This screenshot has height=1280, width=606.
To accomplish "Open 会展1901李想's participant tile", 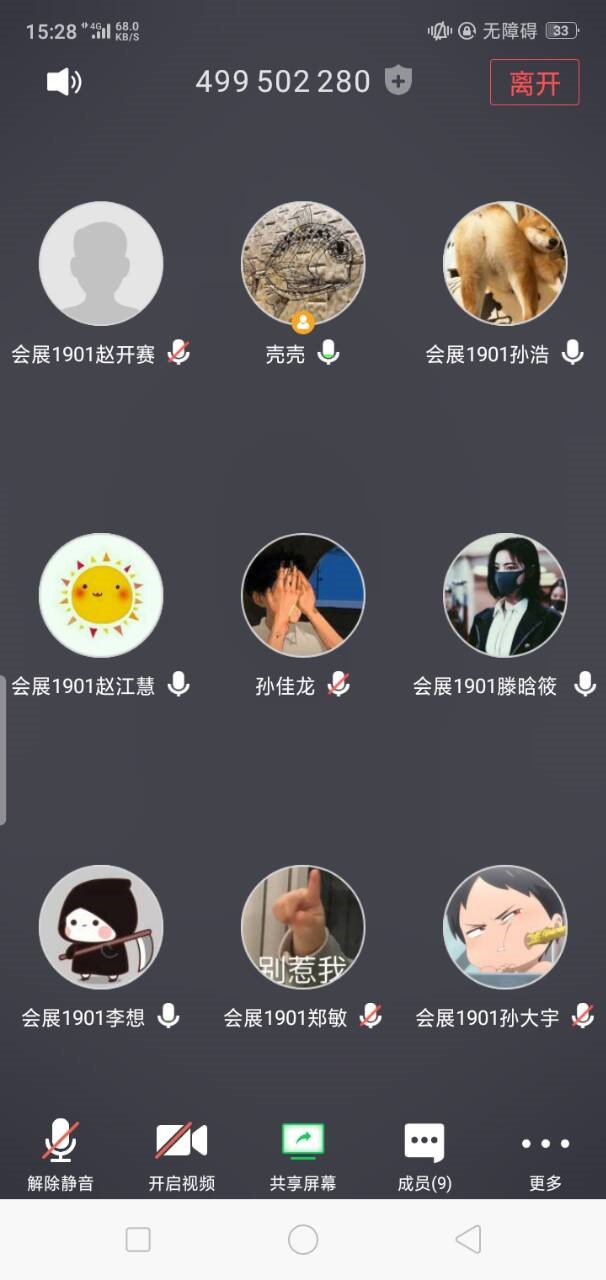I will pos(101,928).
